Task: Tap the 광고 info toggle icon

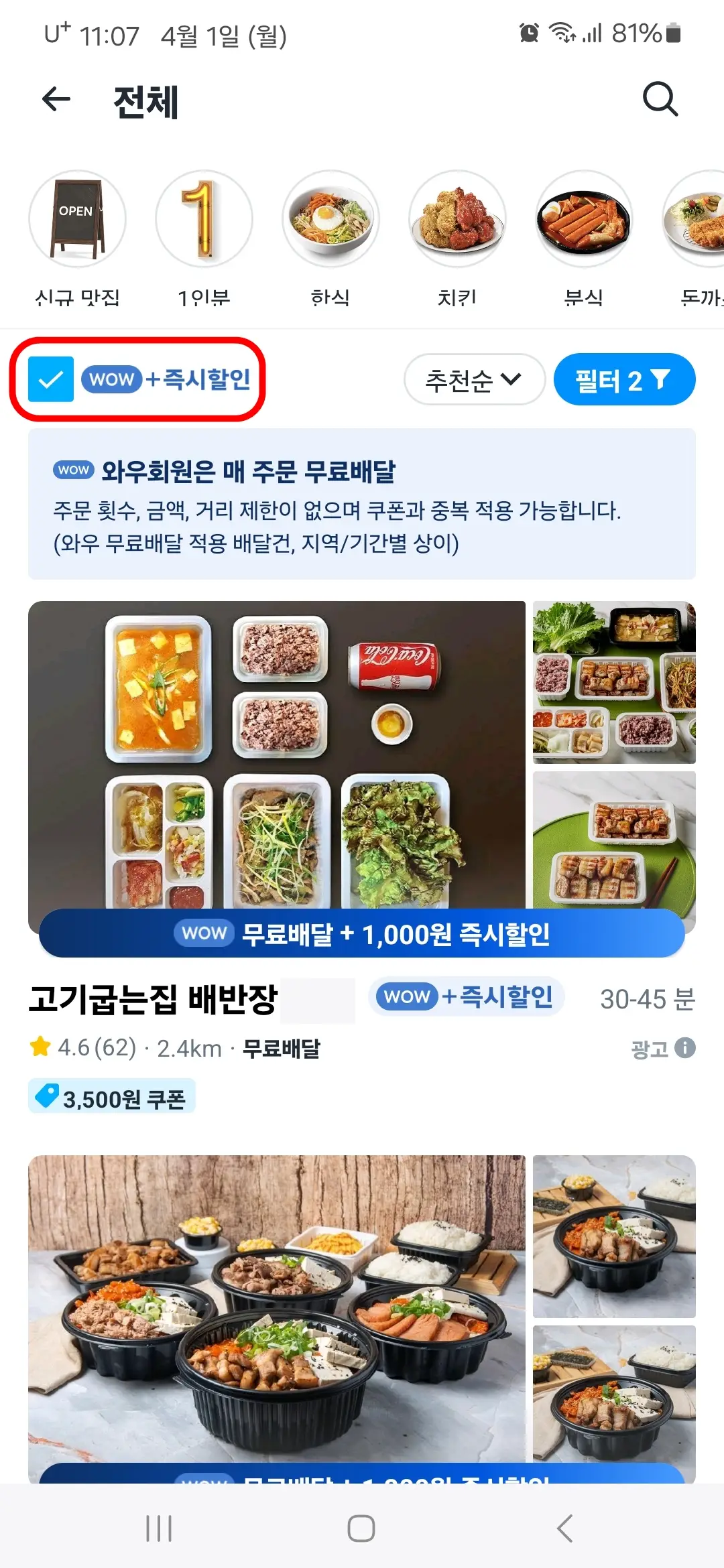Action: click(x=685, y=1047)
